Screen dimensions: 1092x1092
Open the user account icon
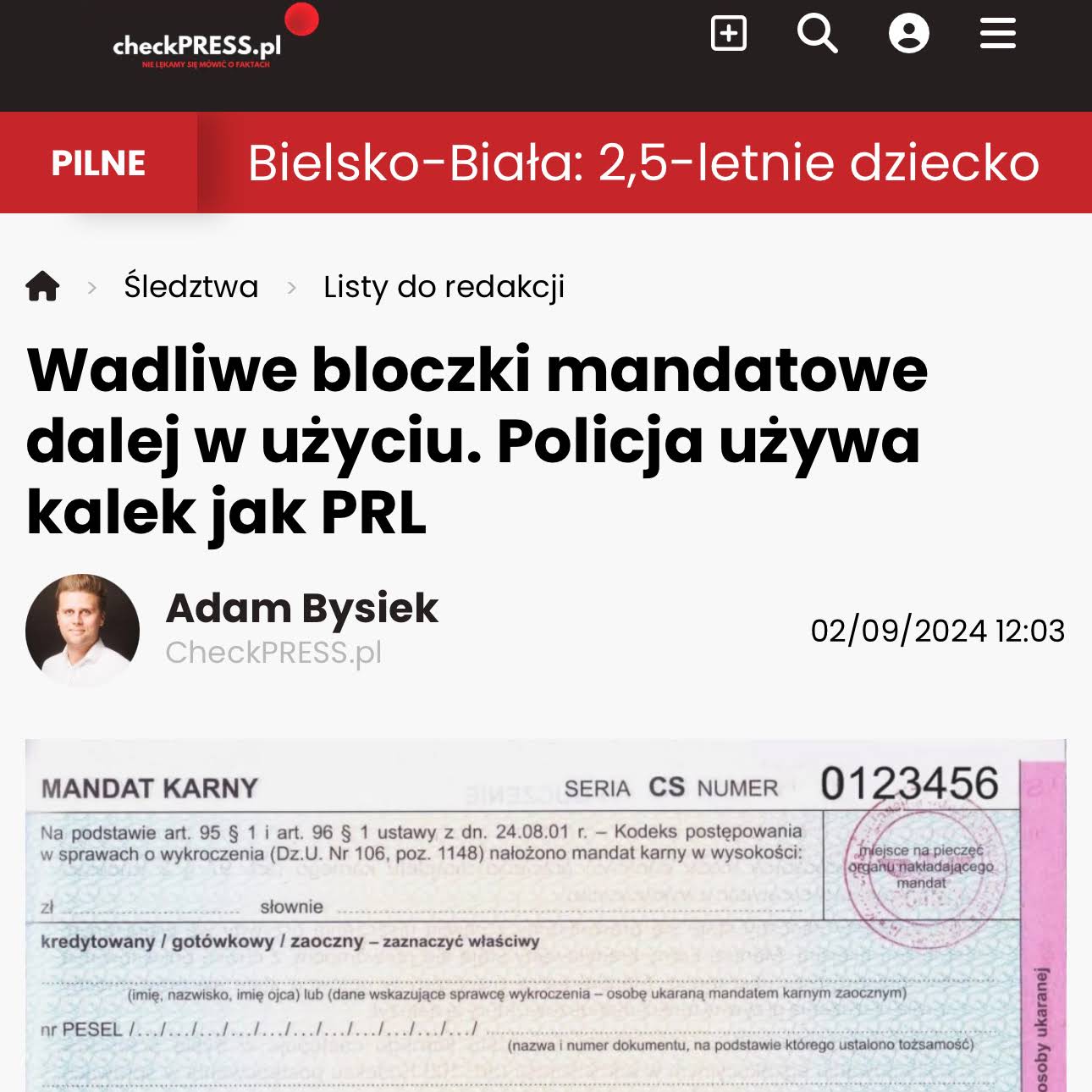pyautogui.click(x=908, y=34)
